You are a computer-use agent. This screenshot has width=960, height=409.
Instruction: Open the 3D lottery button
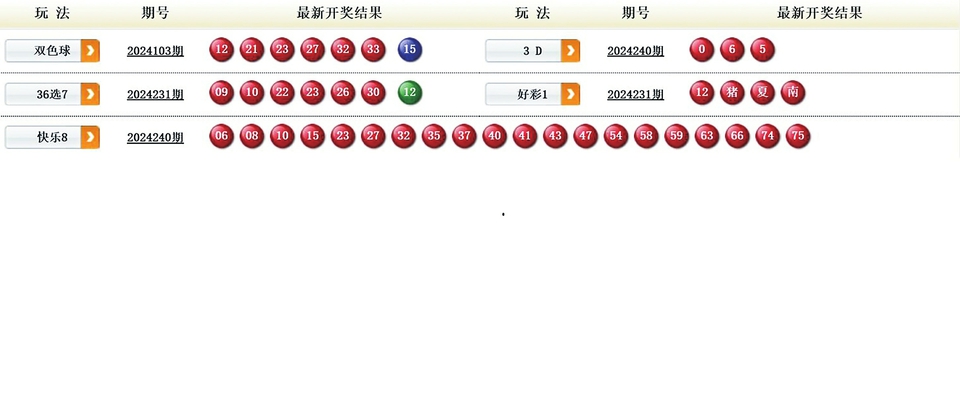point(532,51)
